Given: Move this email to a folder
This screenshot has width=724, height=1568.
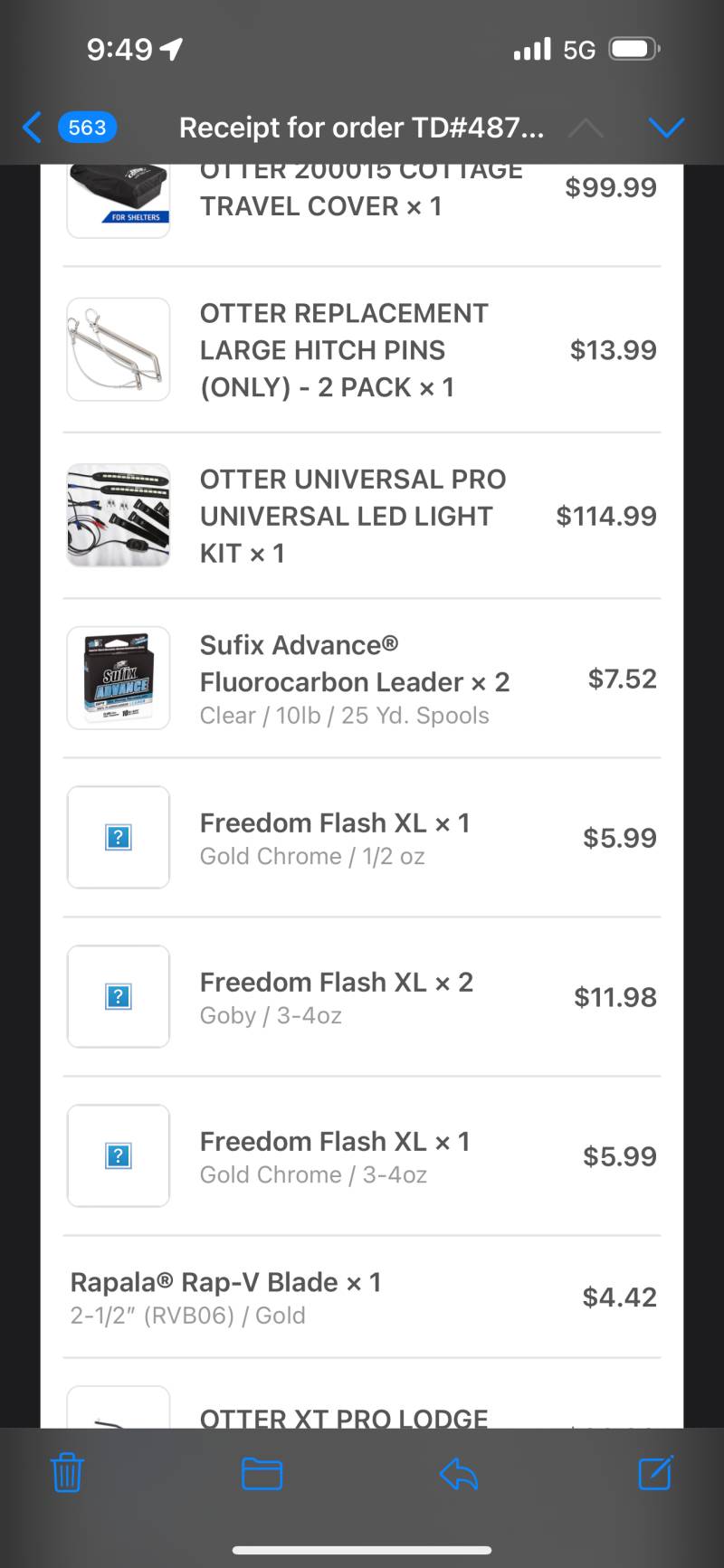Looking at the screenshot, I should 262,1473.
